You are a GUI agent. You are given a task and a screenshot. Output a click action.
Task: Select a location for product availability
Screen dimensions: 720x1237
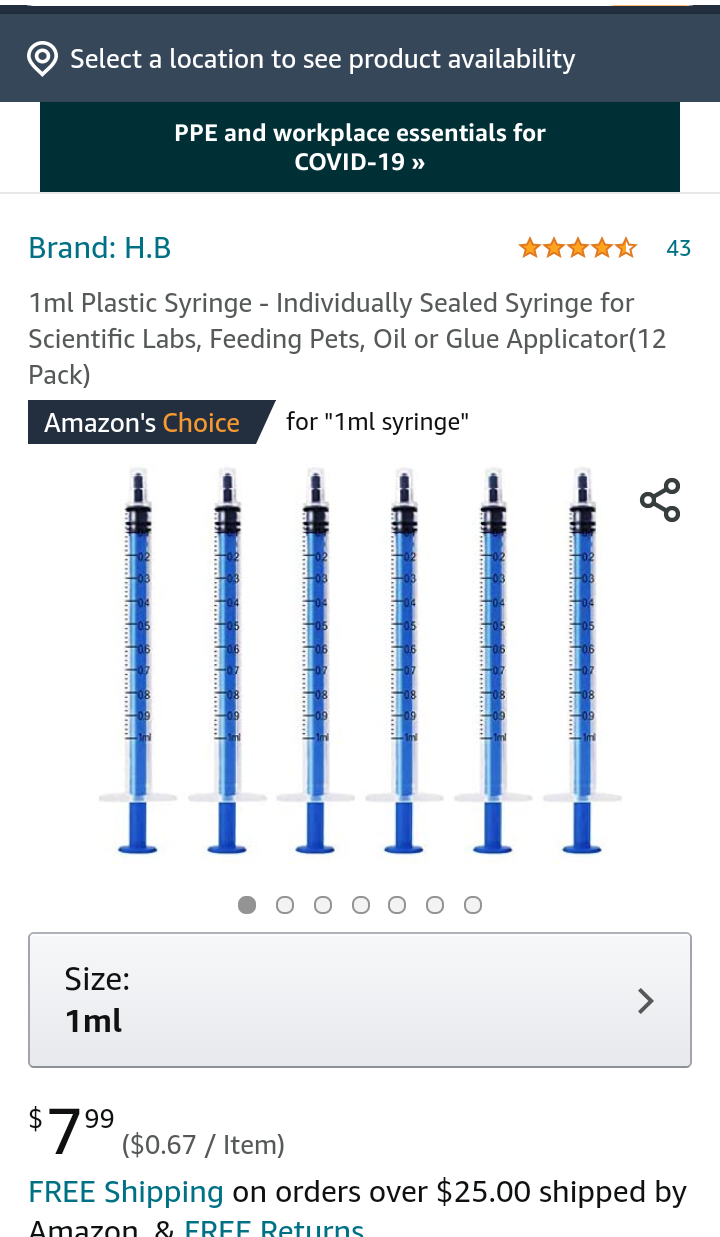point(320,60)
